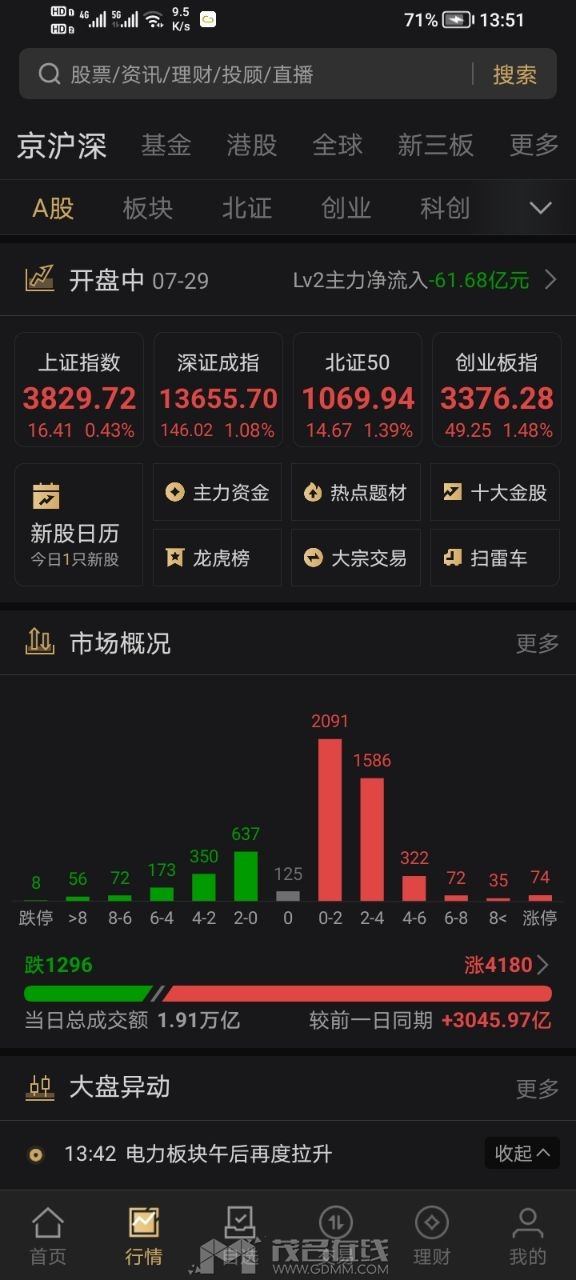Image resolution: width=576 pixels, height=1280 pixels.
Task: Open 扫雷车 shortcut
Action: pos(495,557)
